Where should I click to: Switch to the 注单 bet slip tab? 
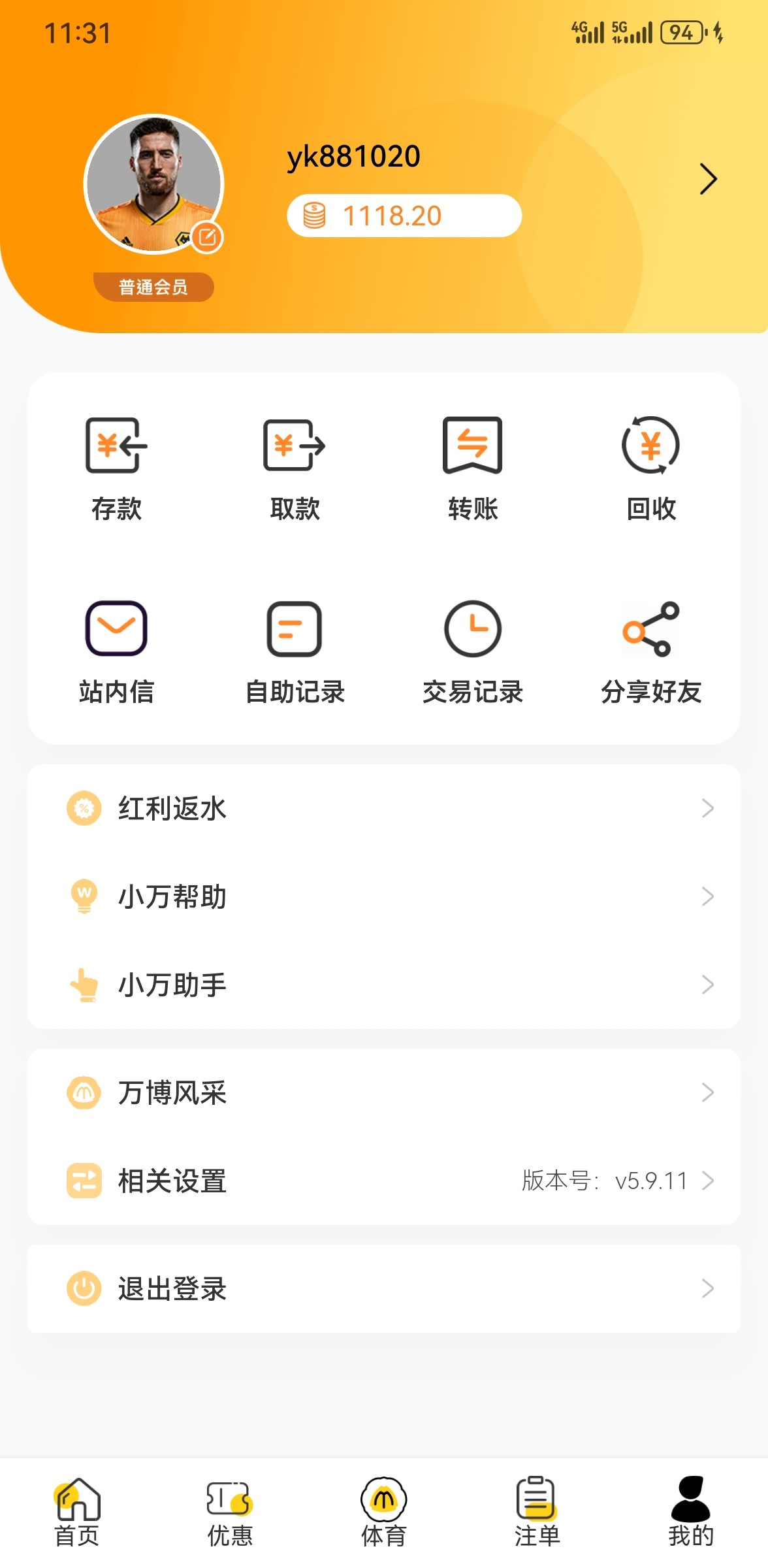point(537,1512)
